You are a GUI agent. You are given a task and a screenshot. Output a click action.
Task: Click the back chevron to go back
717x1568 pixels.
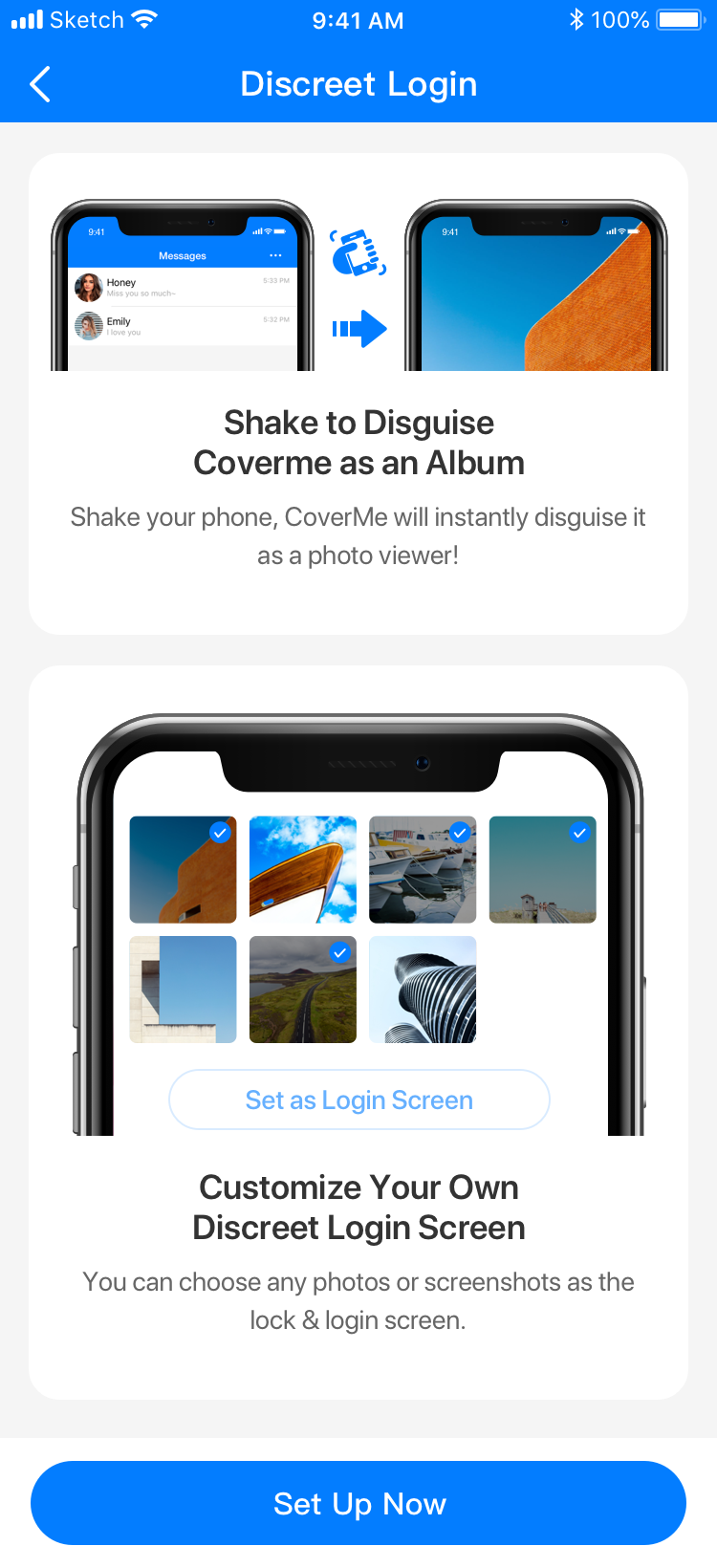point(40,84)
